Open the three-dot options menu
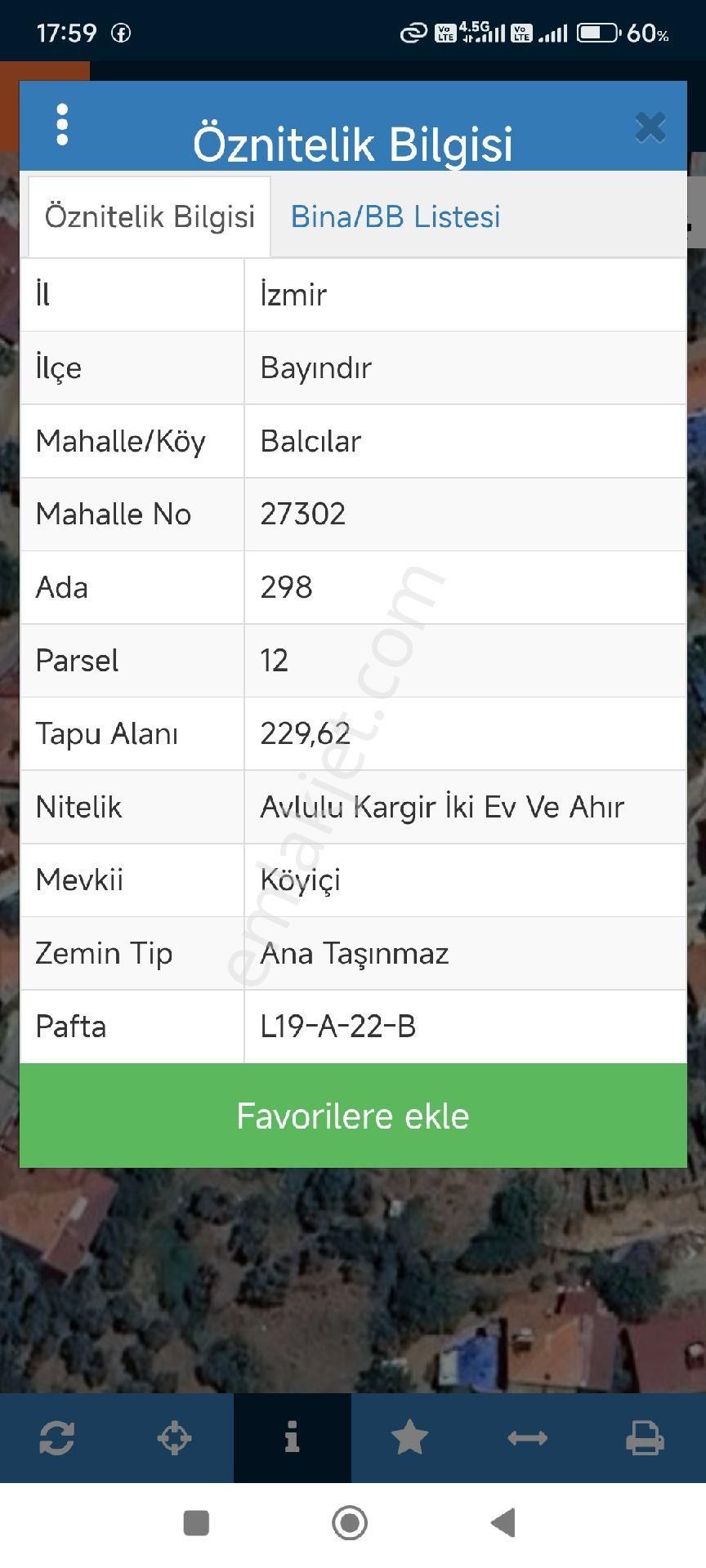Image resolution: width=706 pixels, height=1568 pixels. click(61, 127)
